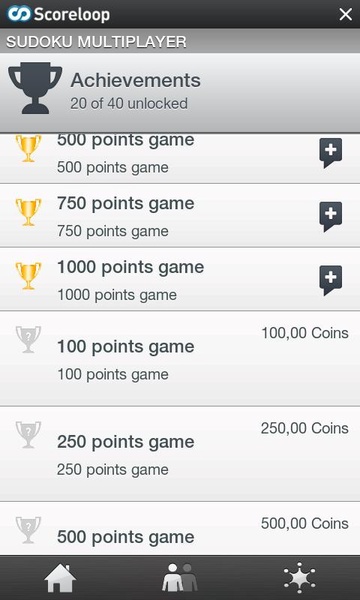Open the locked 250 points game achievement
Screen dimensions: 360x600
(180, 454)
